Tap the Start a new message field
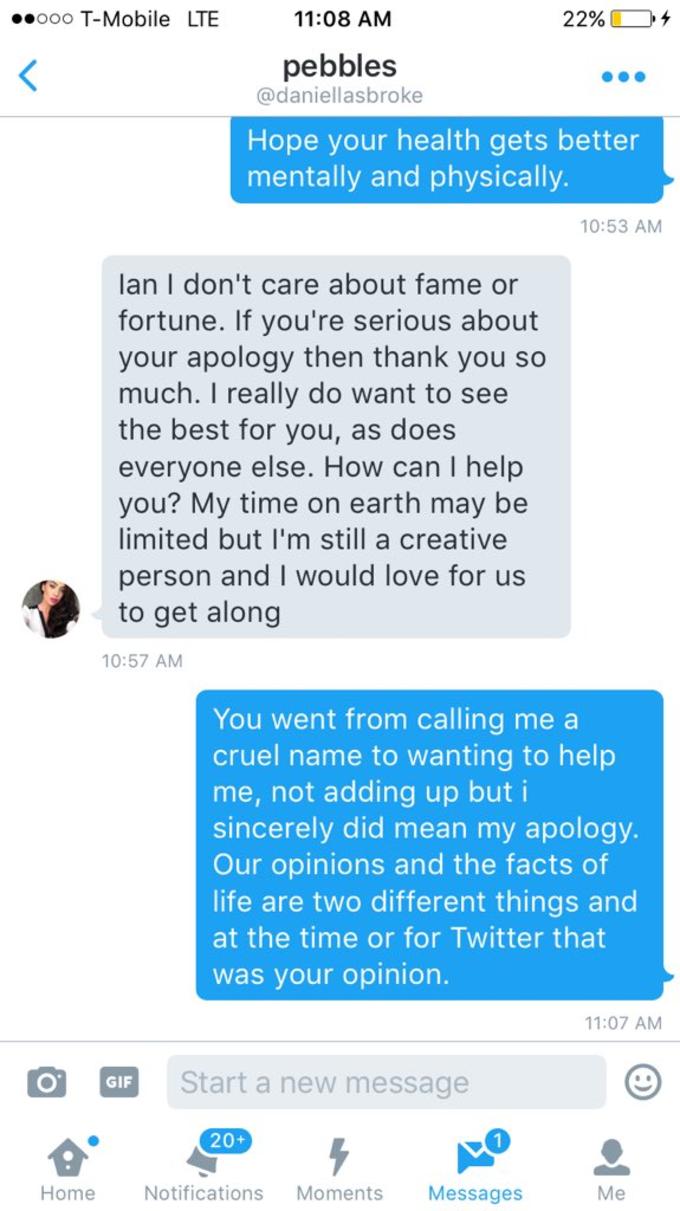 (x=386, y=1082)
